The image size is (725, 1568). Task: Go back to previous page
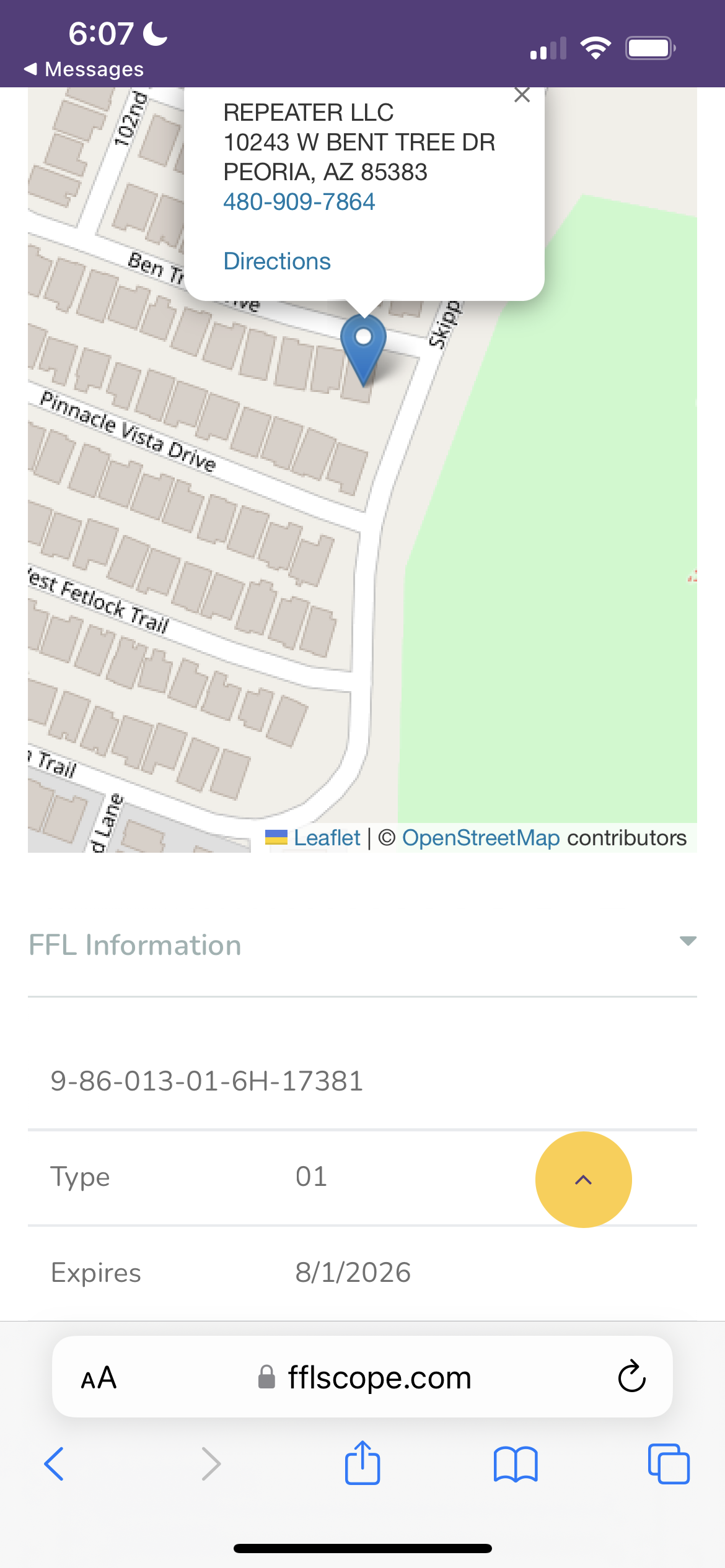pyautogui.click(x=55, y=1464)
